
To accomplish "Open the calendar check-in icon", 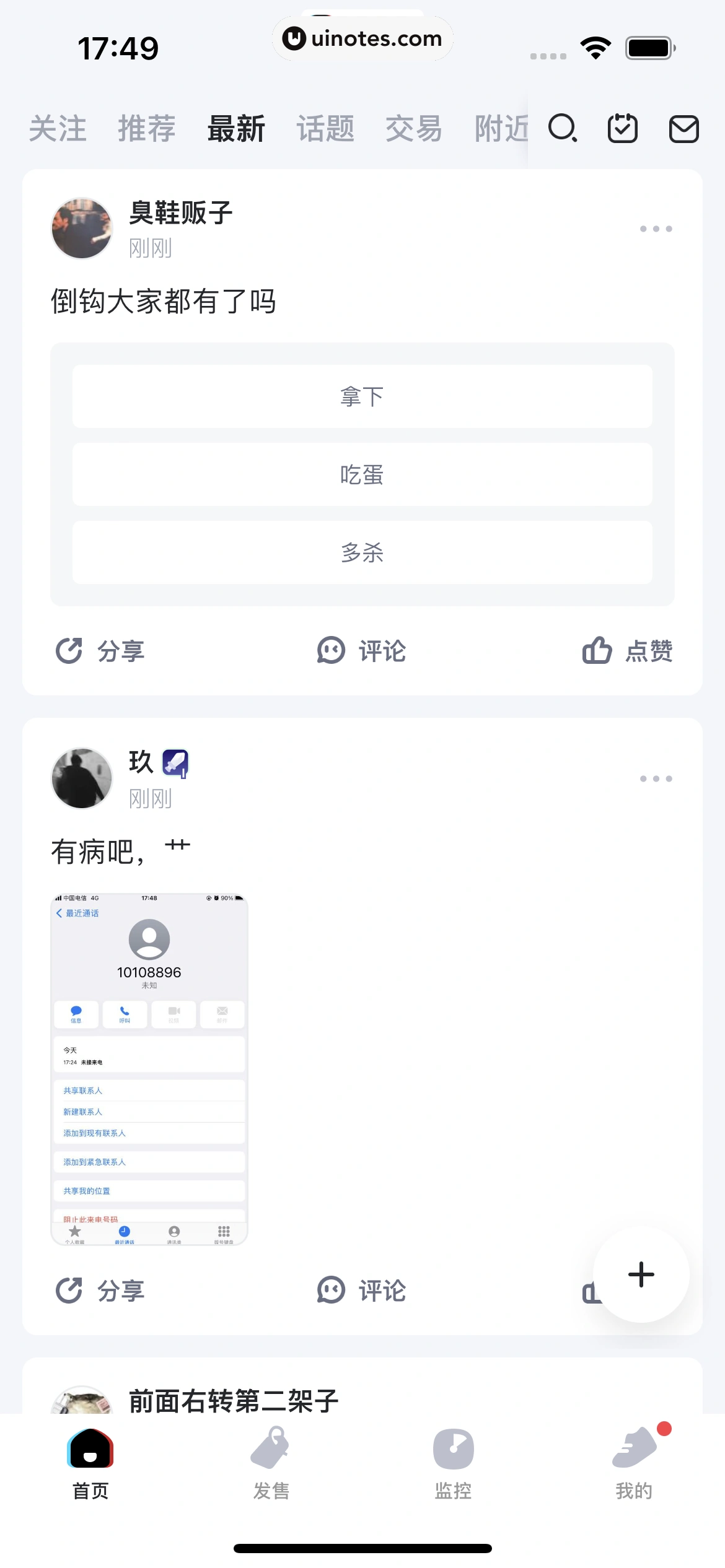I will (x=622, y=128).
